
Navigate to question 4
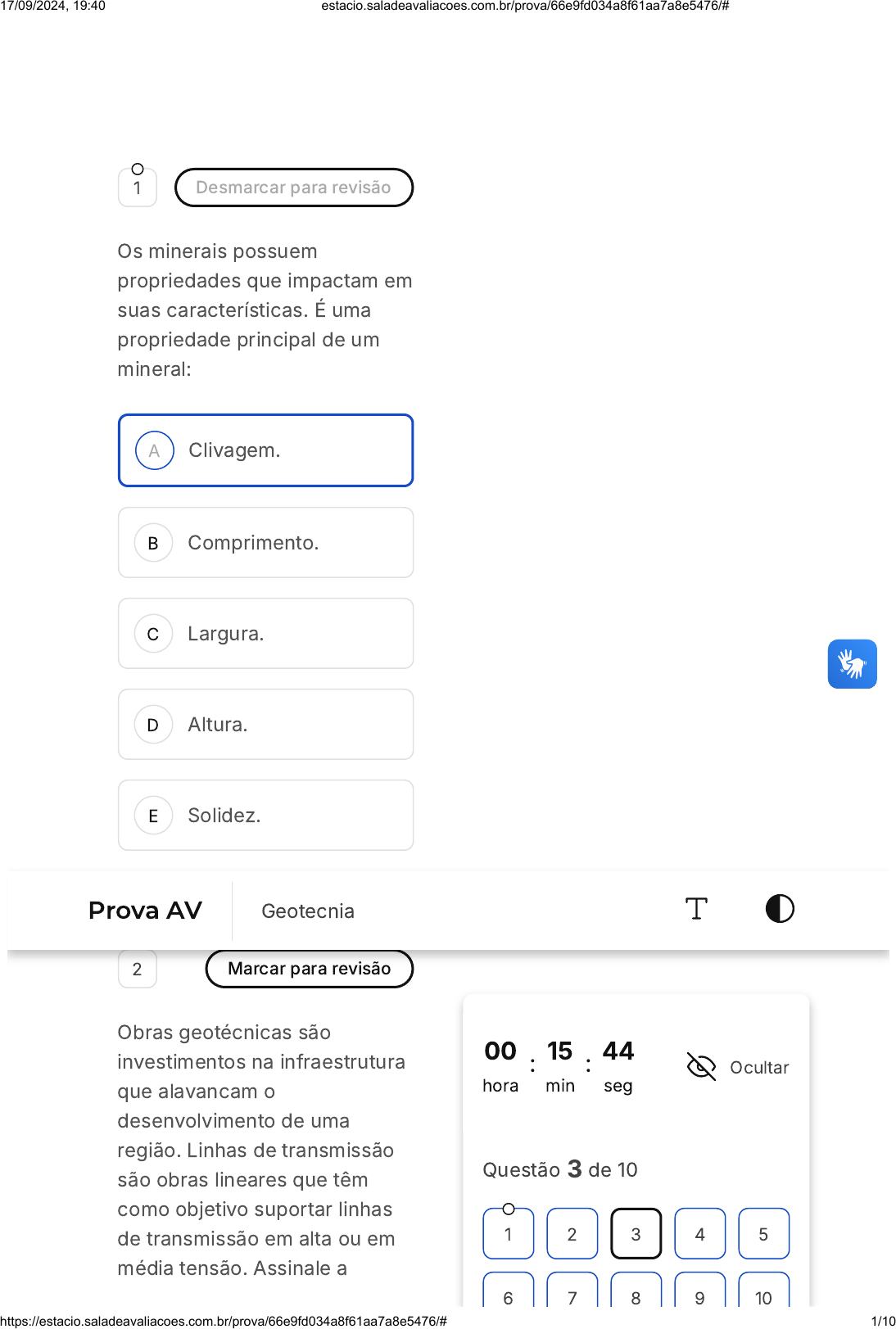(699, 1234)
